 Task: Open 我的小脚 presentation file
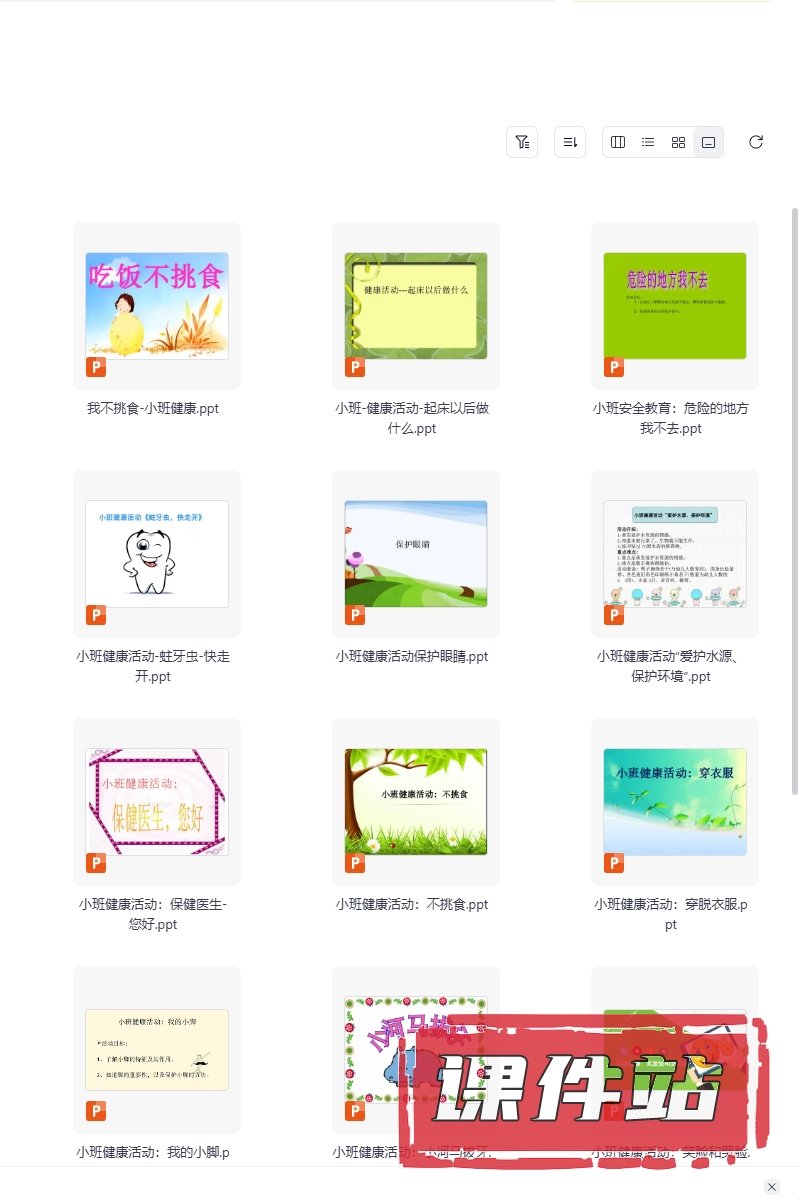click(157, 1050)
